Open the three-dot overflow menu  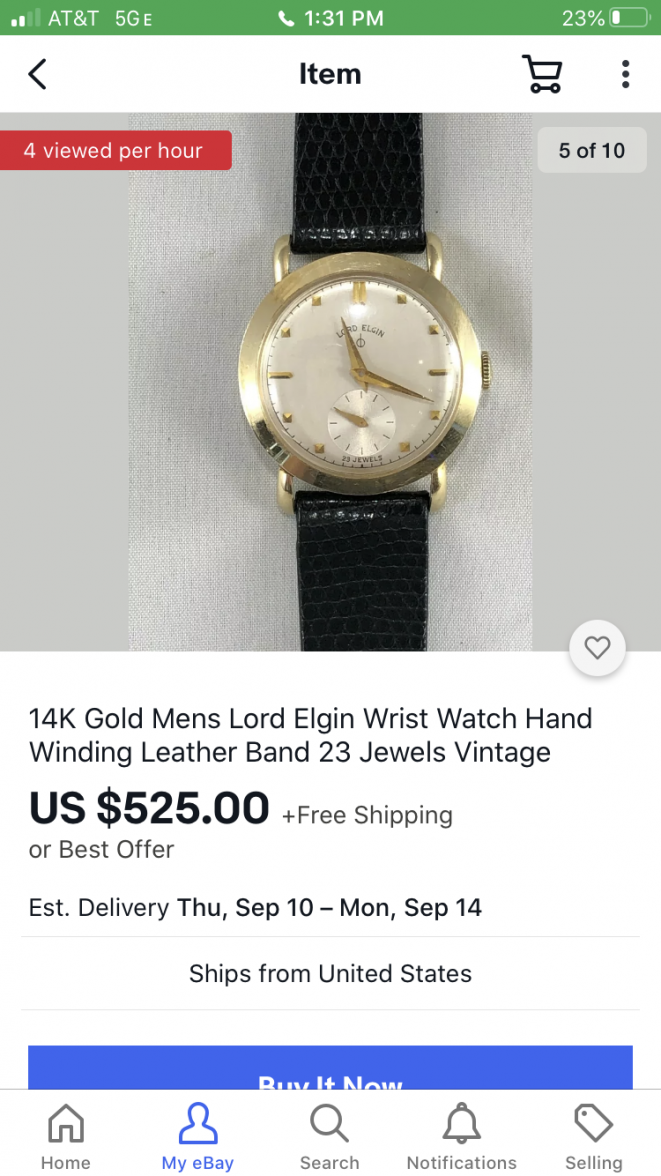(625, 74)
